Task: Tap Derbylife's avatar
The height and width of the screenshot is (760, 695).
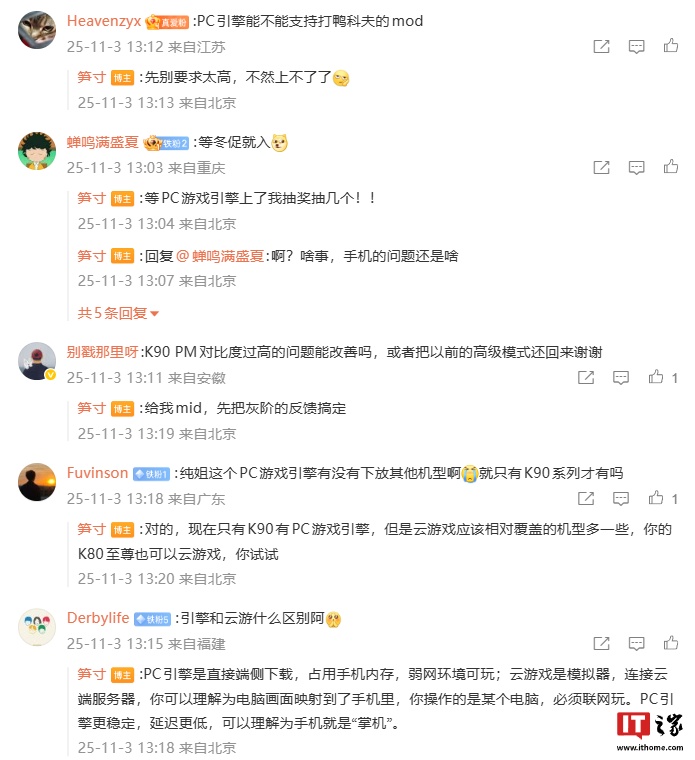Action: 36,627
